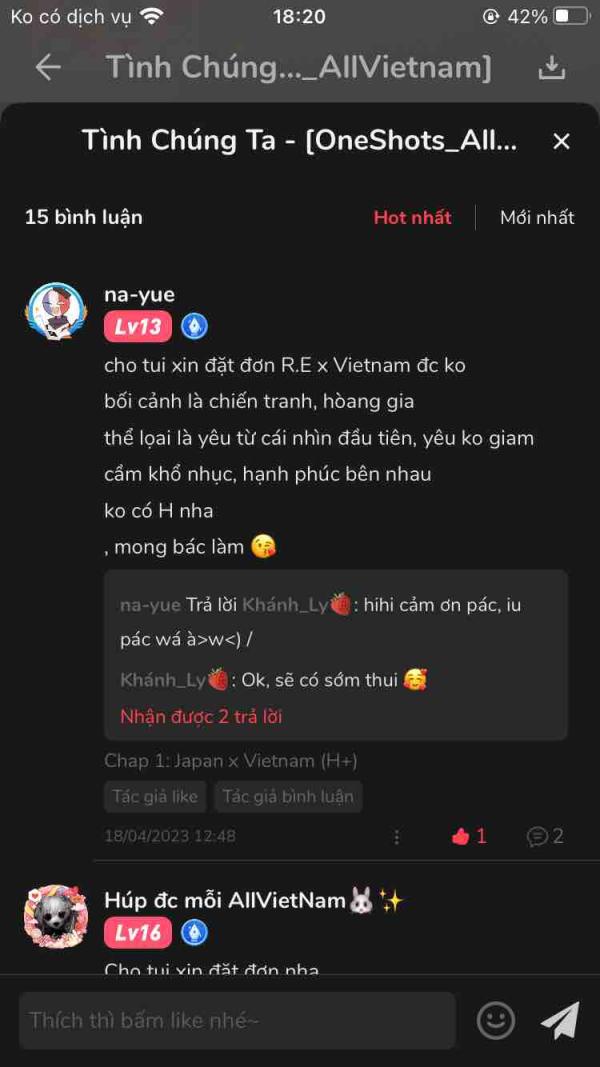The height and width of the screenshot is (1067, 600).
Task: Switch to Hot nhất sorting
Action: (412, 217)
